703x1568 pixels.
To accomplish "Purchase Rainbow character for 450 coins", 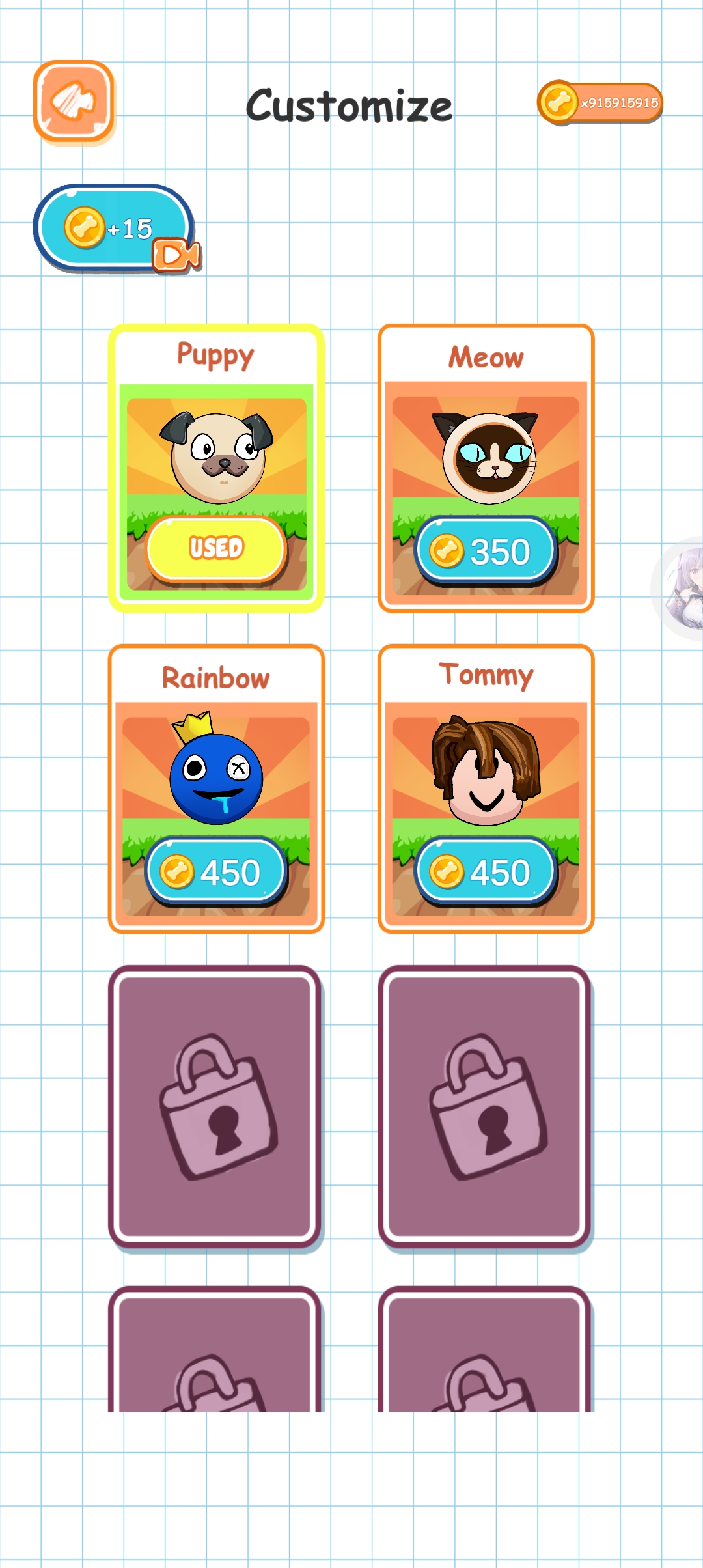I will click(216, 872).
